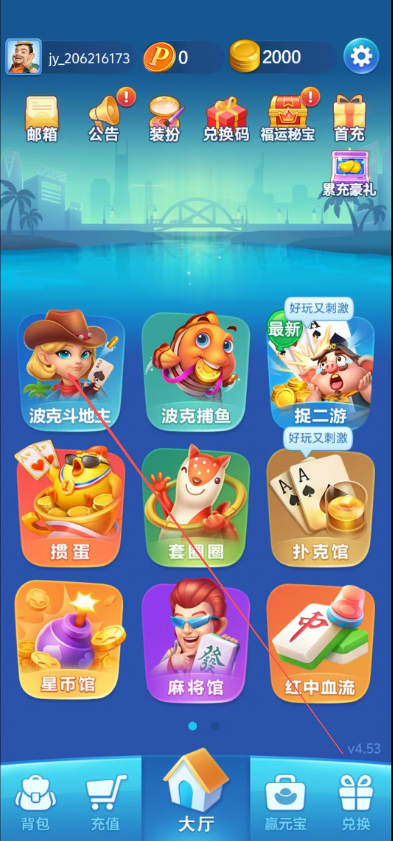Image resolution: width=393 pixels, height=841 pixels.
Task: Launch the 波克捕鱼 fishing game
Action: (x=196, y=370)
